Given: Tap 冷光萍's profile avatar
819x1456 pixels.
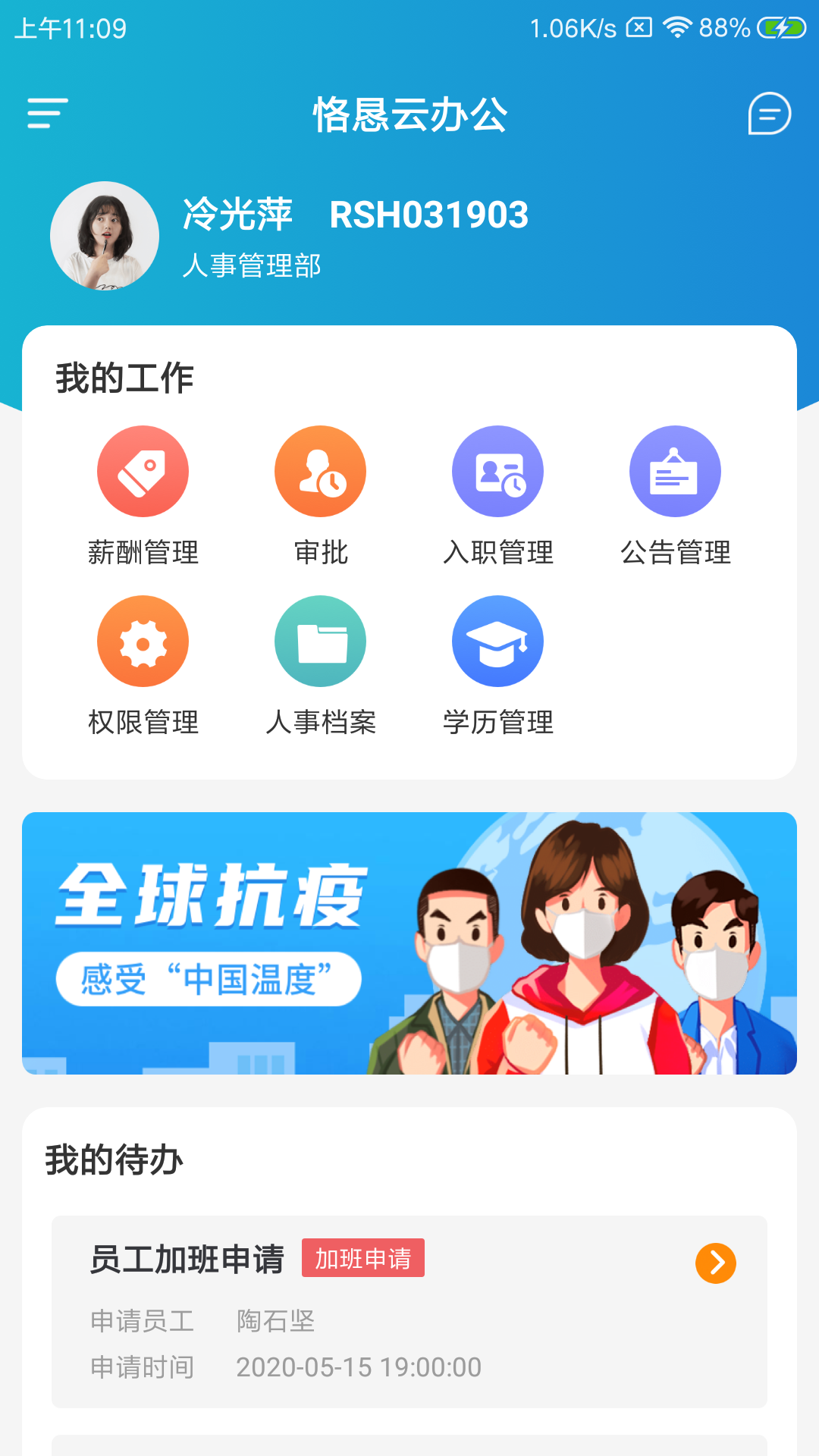Looking at the screenshot, I should 105,236.
